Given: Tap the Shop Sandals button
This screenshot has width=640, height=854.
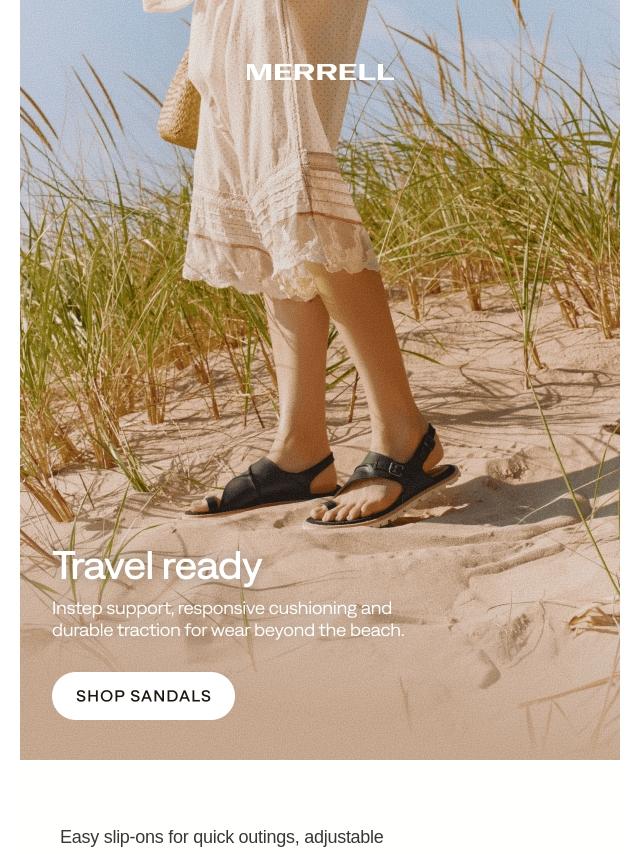Looking at the screenshot, I should pyautogui.click(x=143, y=696).
